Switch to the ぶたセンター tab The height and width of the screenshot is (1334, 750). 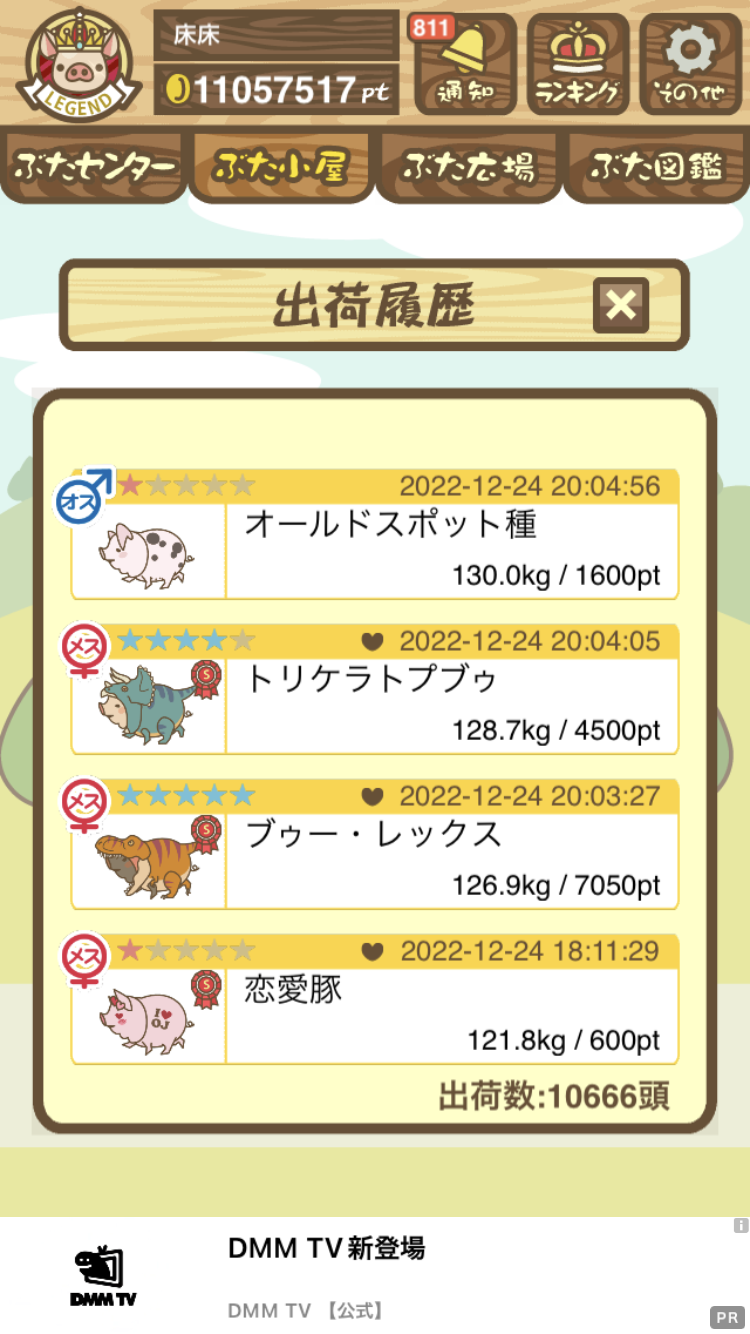95,166
